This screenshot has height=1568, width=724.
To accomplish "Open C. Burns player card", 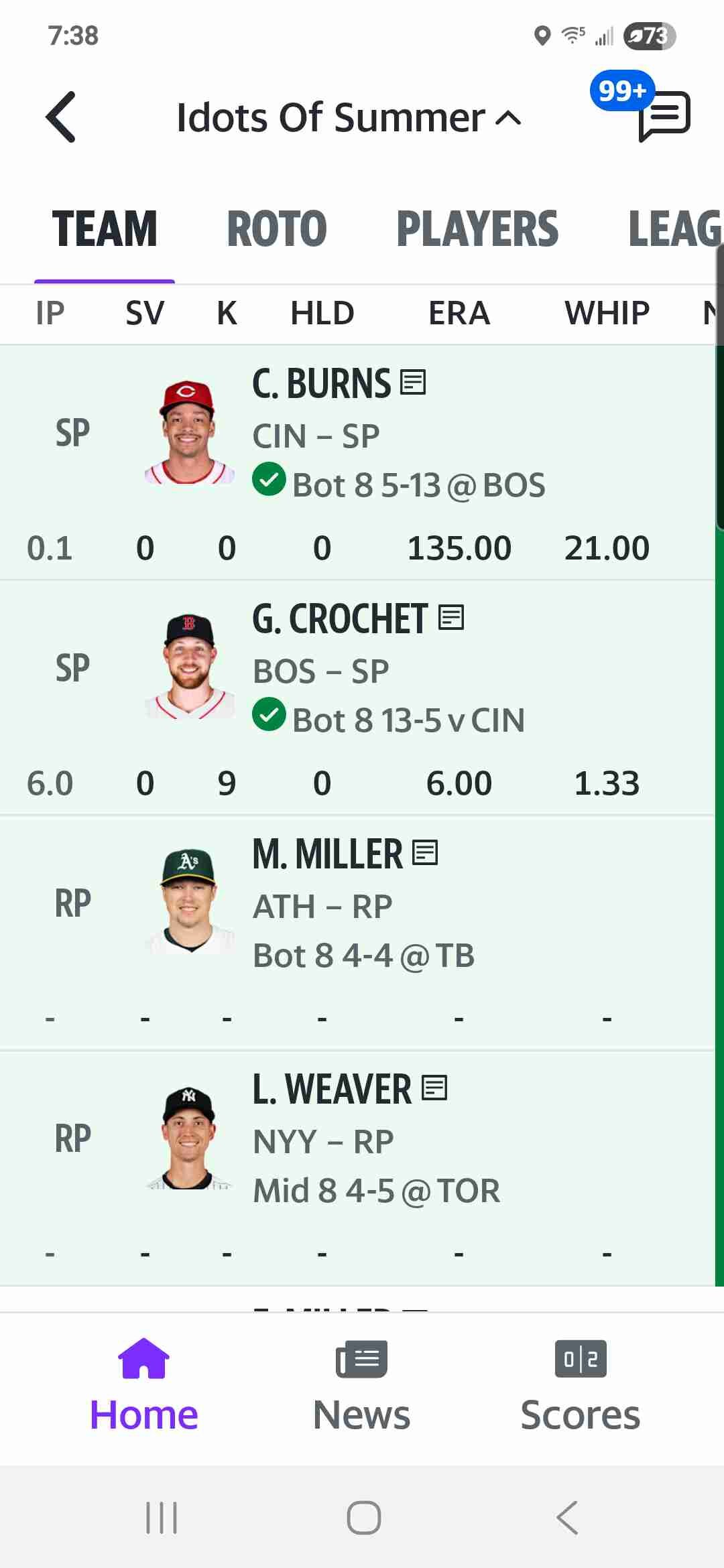I will point(321,383).
